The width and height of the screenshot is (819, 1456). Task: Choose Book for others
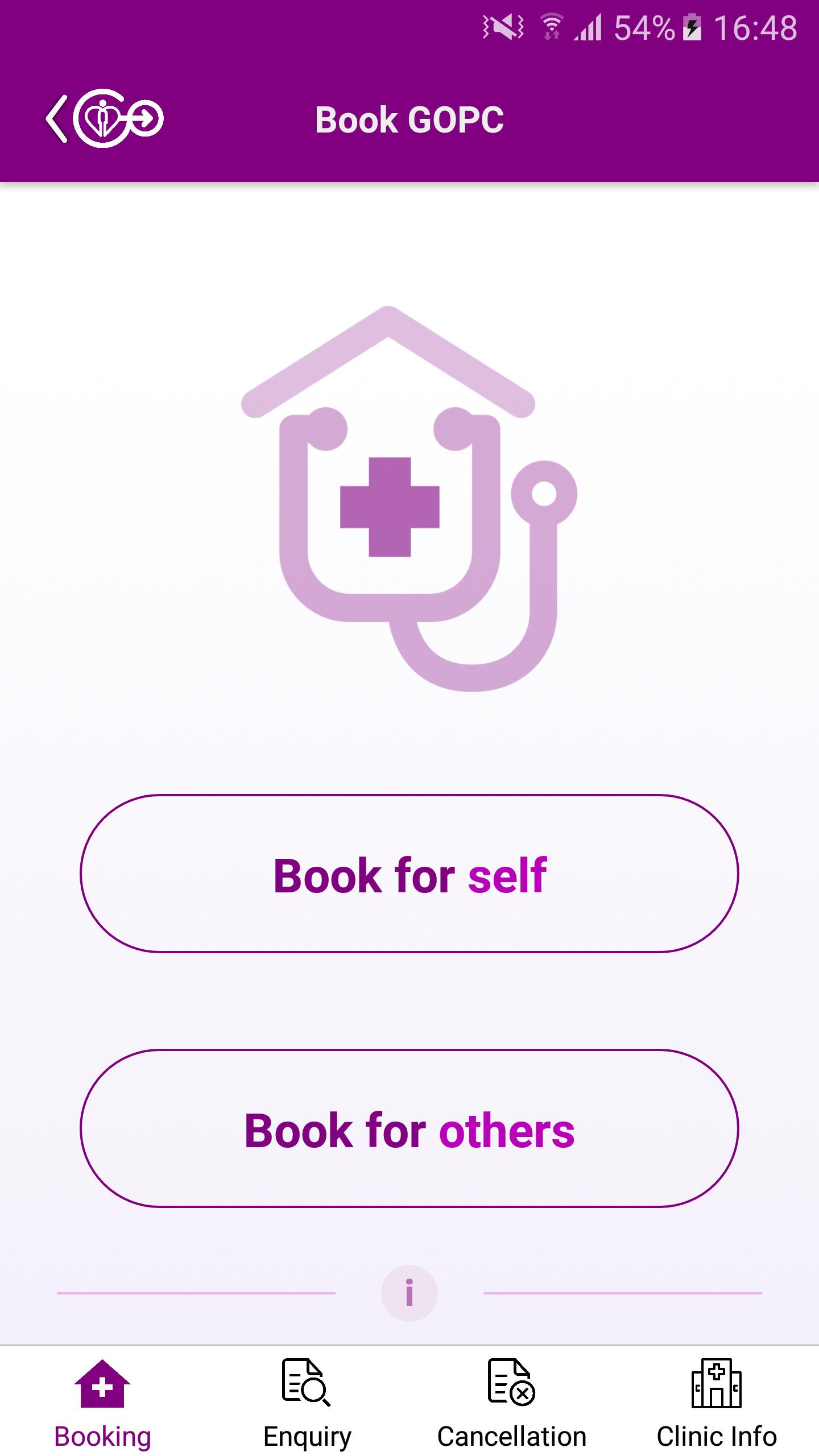409,1128
